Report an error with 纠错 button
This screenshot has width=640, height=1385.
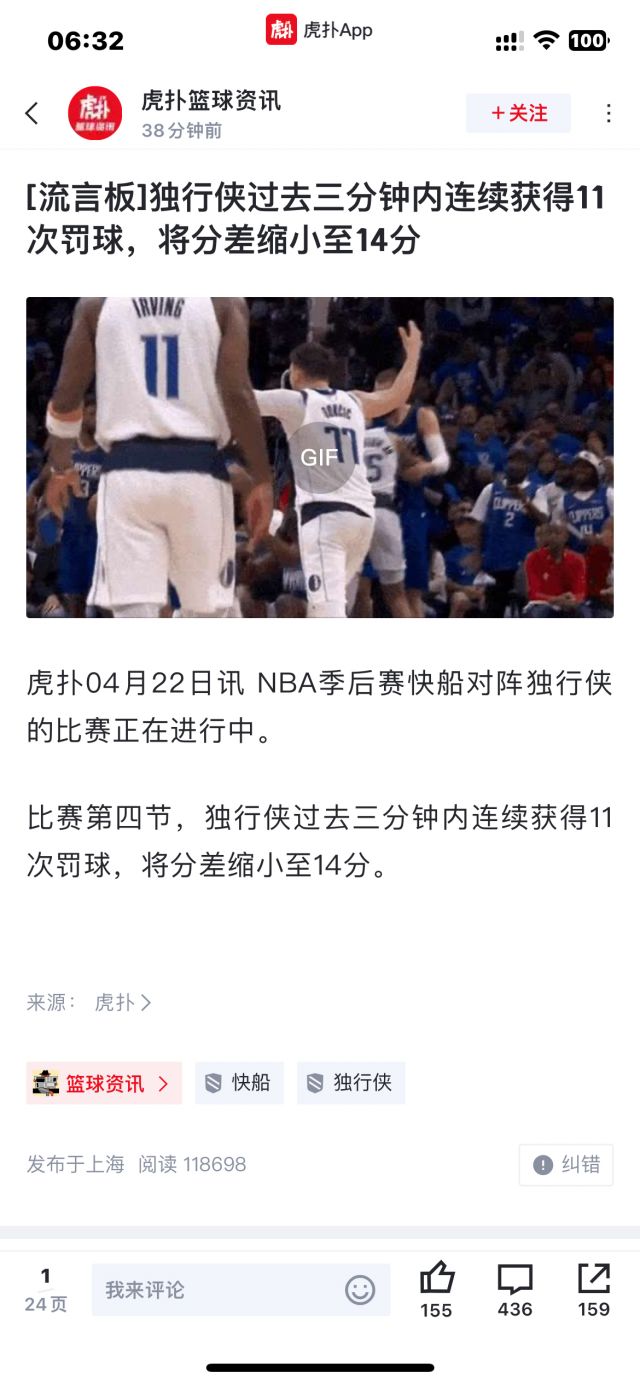click(x=566, y=1165)
